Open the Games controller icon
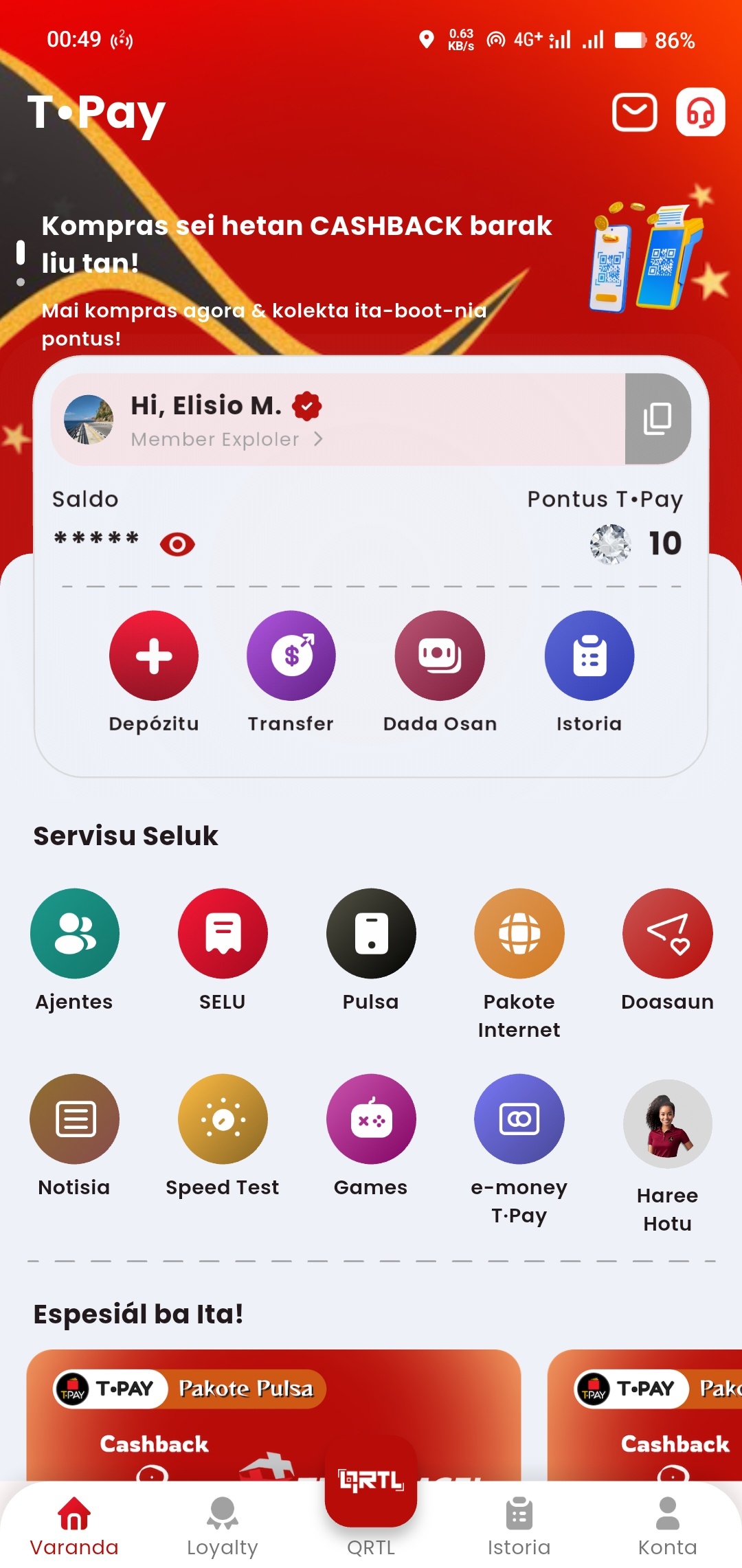 coord(370,1119)
